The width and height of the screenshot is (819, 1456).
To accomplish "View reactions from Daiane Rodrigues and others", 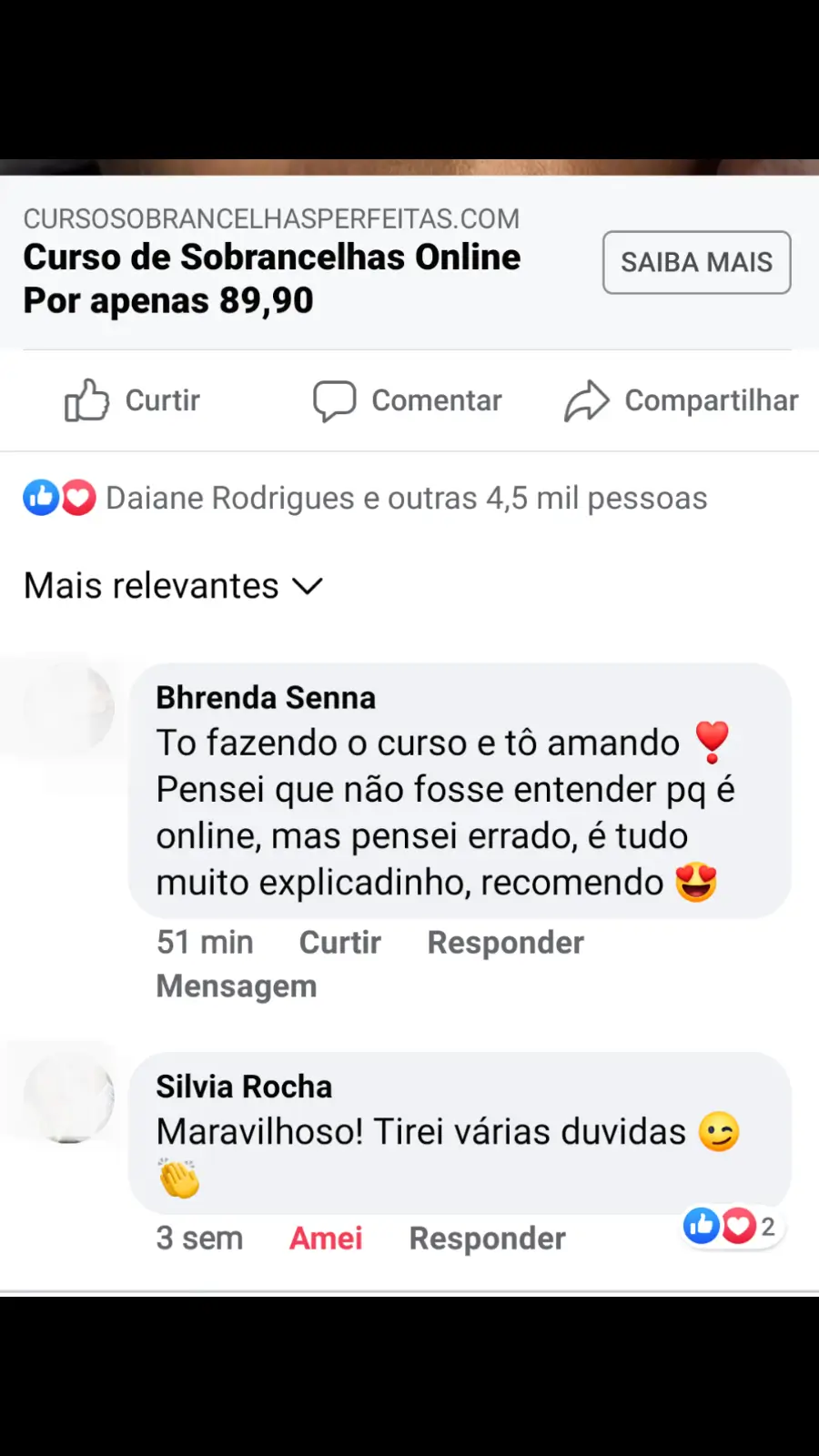I will click(x=406, y=498).
